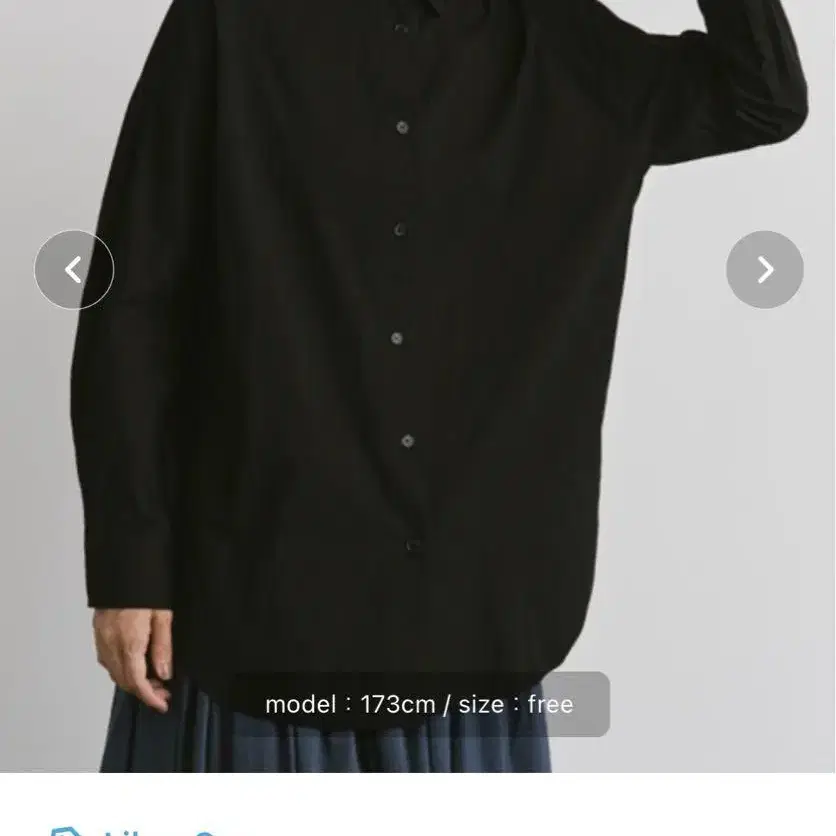
Task: Show the next product image
Action: (765, 270)
